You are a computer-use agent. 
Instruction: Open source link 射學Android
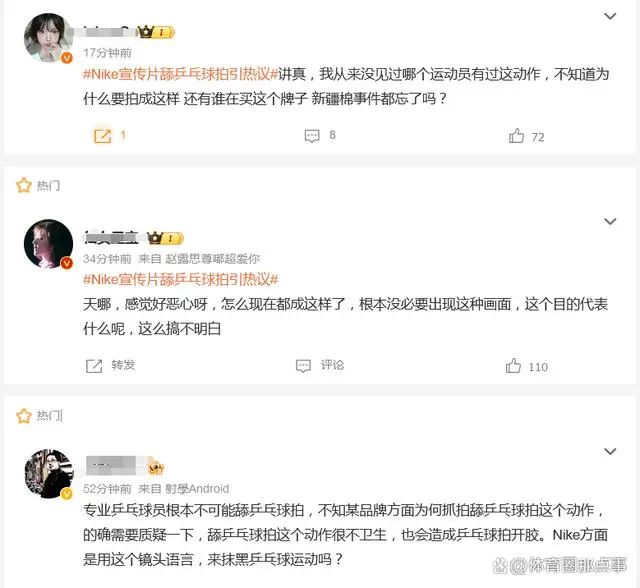[200, 489]
